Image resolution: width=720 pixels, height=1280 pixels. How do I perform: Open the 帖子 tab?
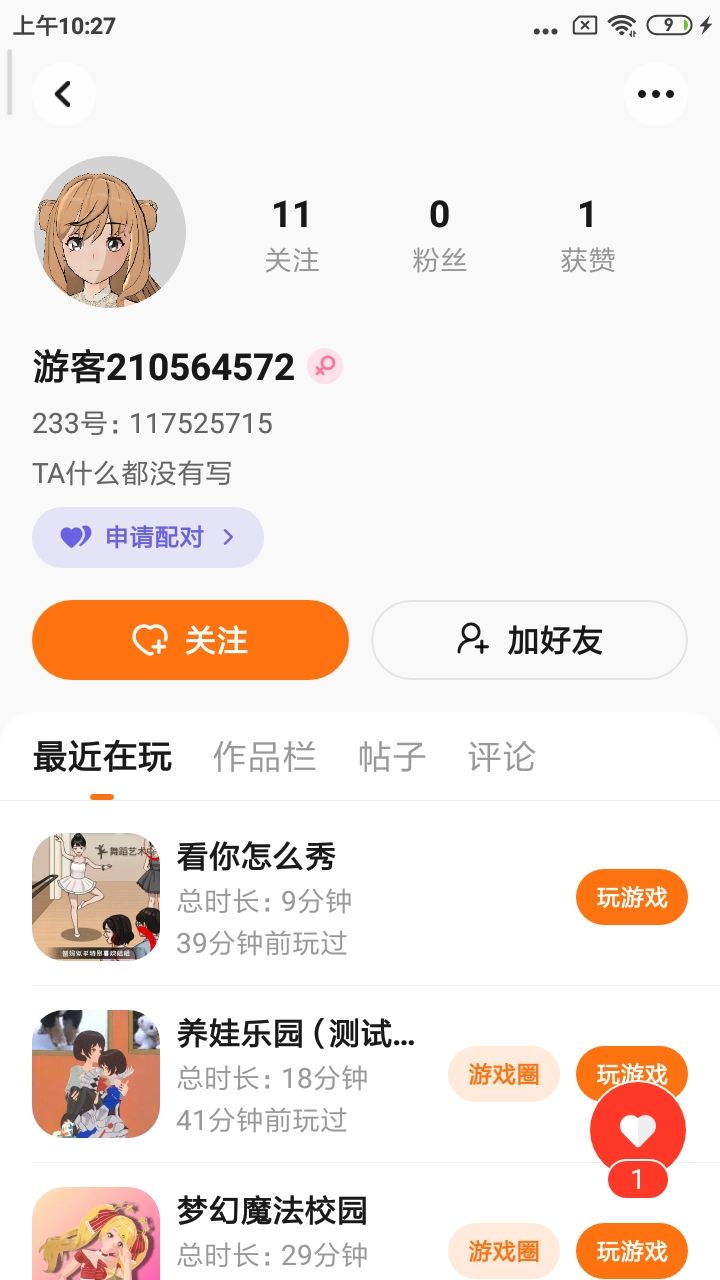coord(392,757)
